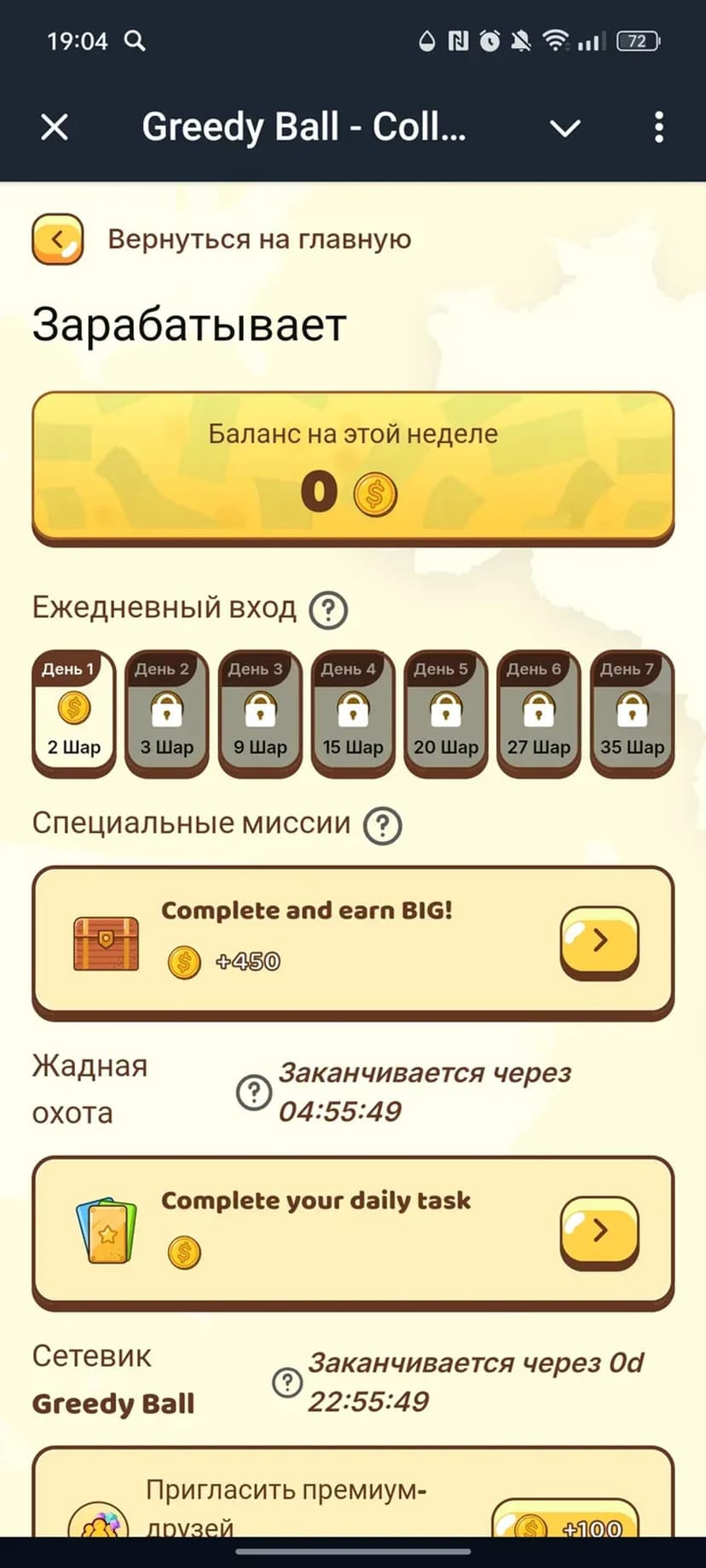Image resolution: width=706 pixels, height=1568 pixels.
Task: Tap locked День 3 reward 9 Шар
Action: pos(260,714)
